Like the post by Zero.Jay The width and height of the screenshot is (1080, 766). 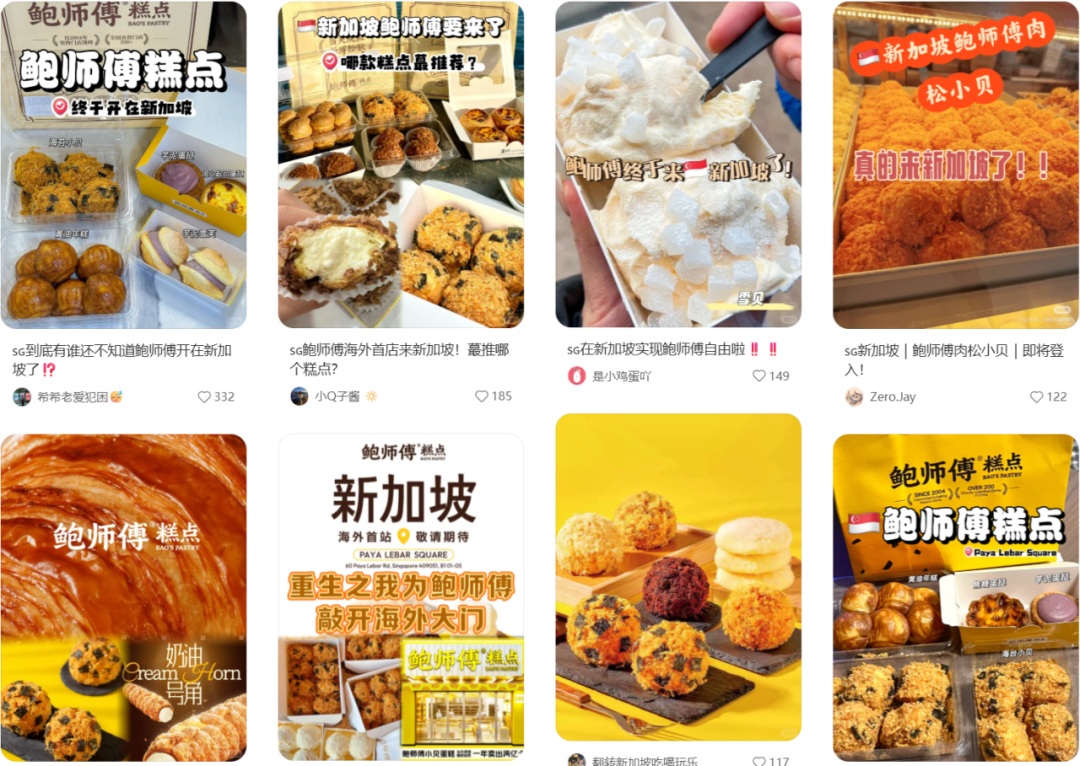pyautogui.click(x=1037, y=397)
